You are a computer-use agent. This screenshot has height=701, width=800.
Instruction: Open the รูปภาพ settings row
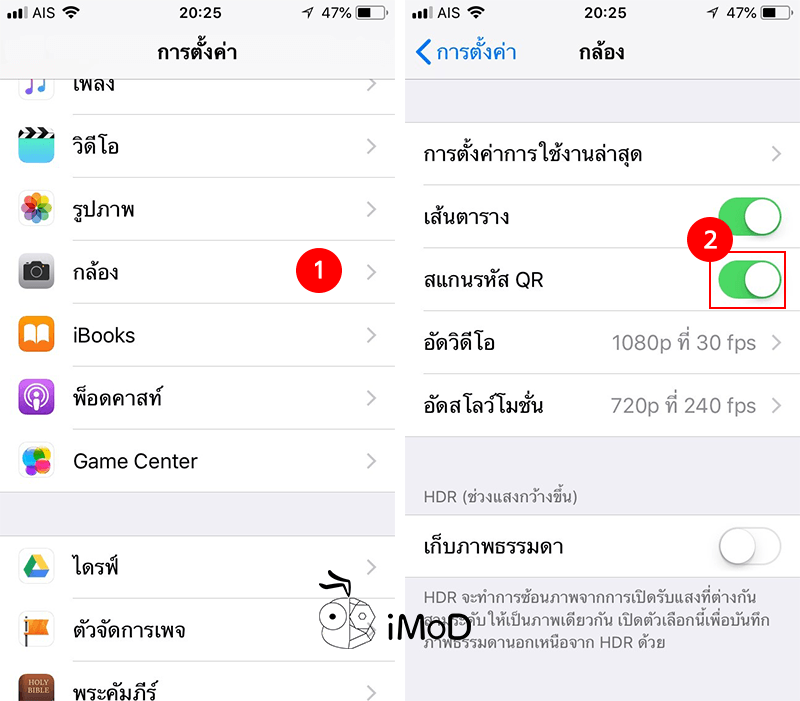[x=200, y=210]
